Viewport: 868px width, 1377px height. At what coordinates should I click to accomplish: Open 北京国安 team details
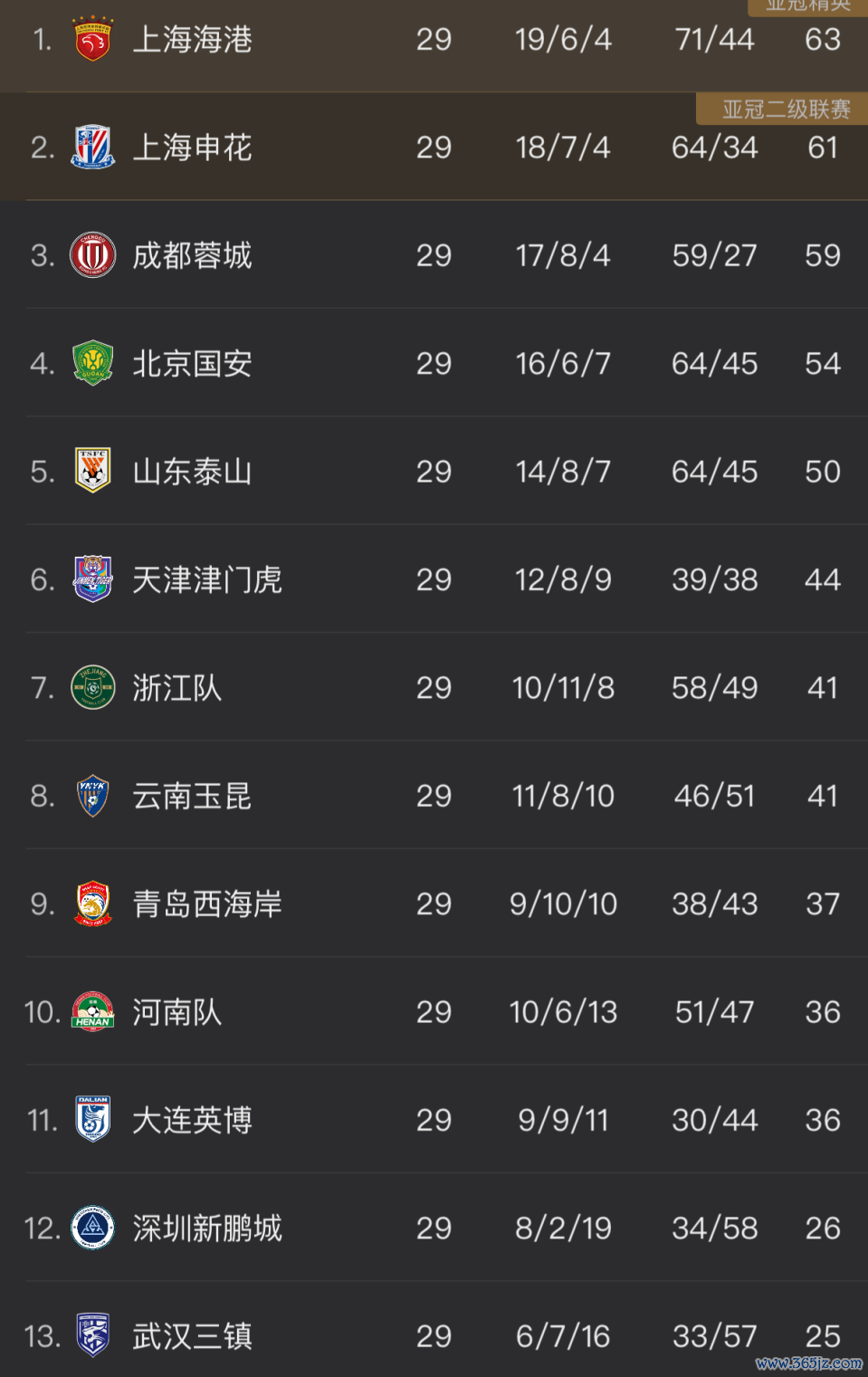[192, 364]
